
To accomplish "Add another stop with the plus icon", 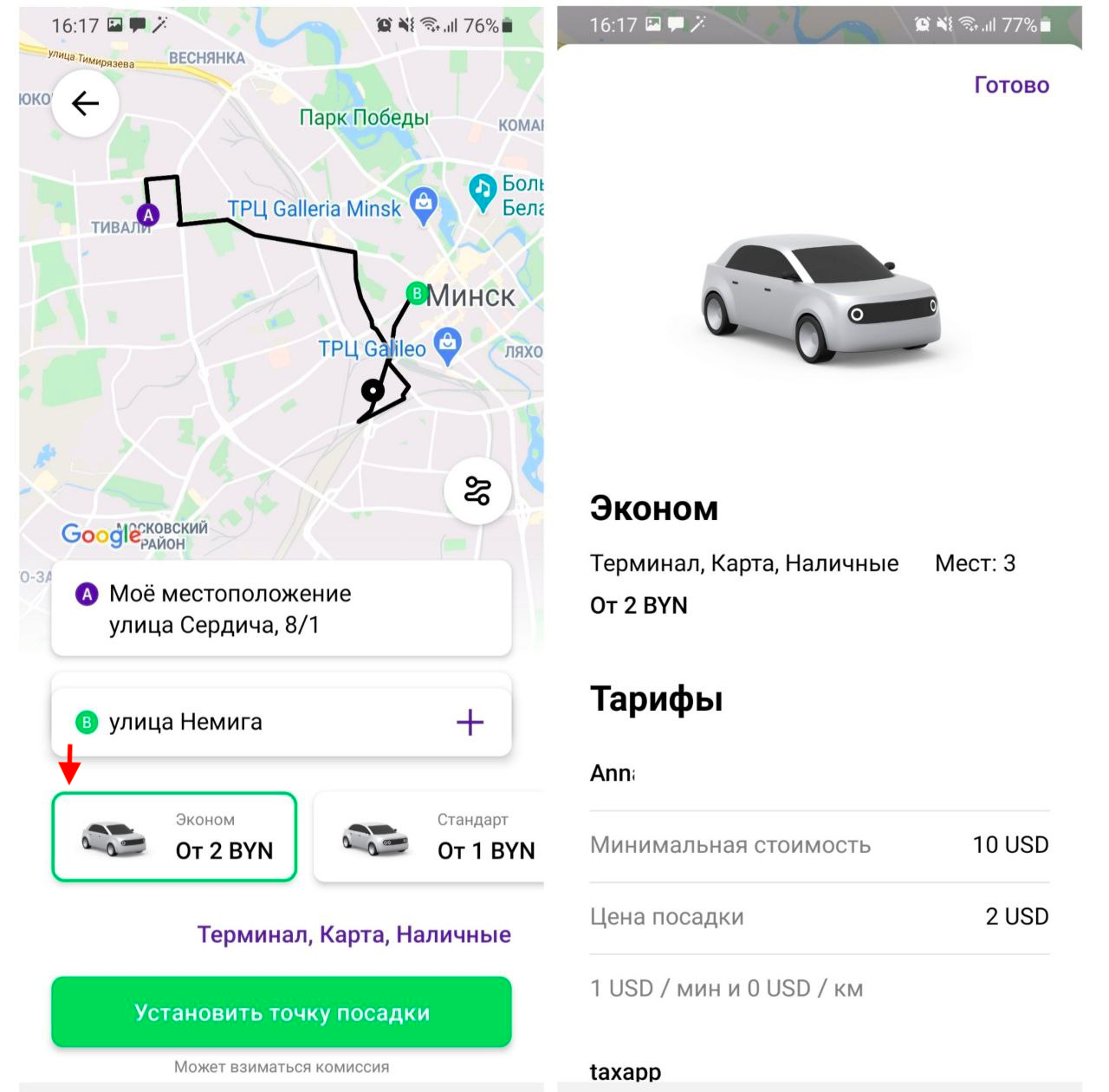I will pos(470,722).
